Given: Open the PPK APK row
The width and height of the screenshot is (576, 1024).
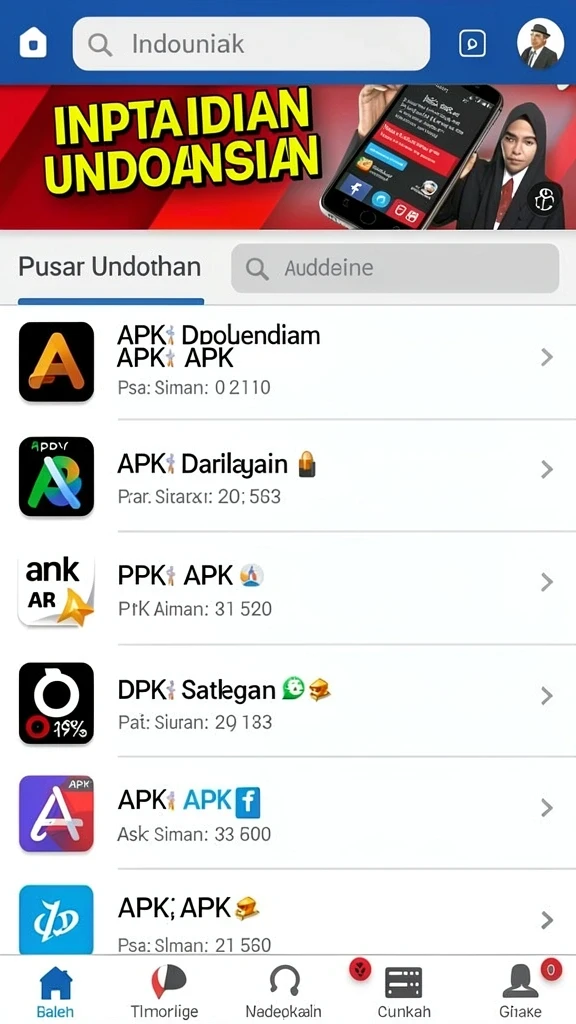Looking at the screenshot, I should (x=288, y=588).
